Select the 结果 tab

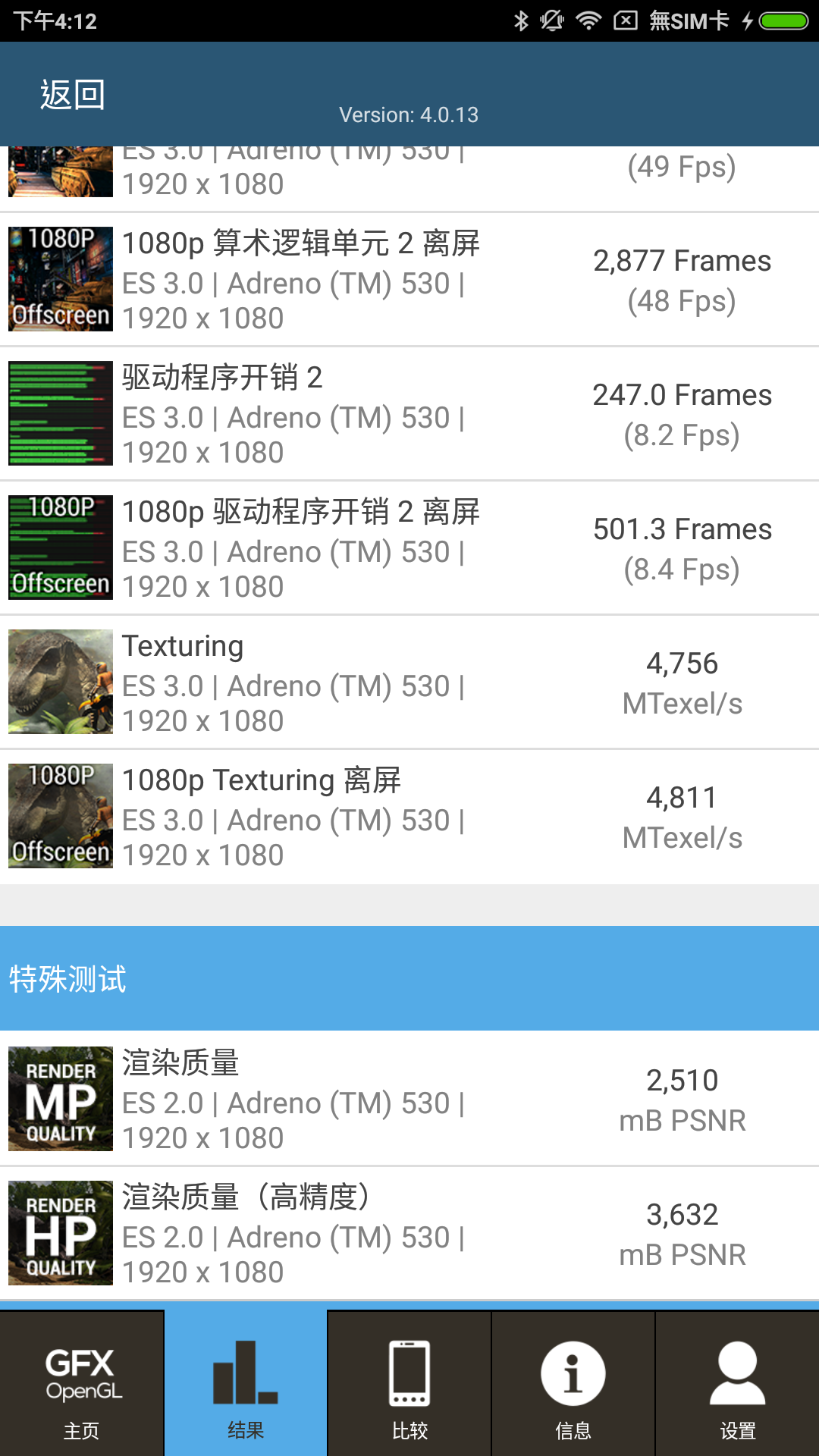(x=246, y=1385)
